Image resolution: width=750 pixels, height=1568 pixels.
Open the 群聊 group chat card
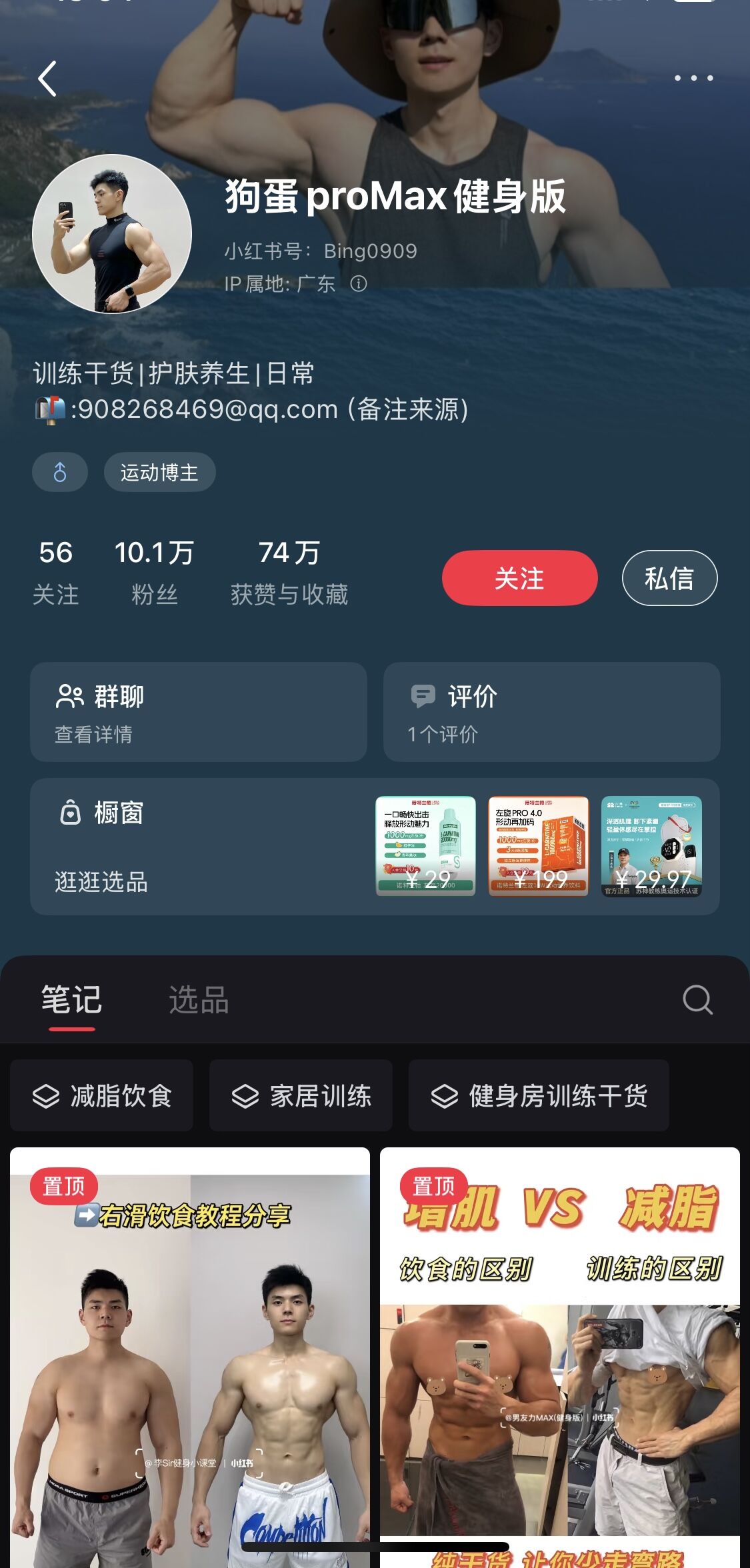198,712
